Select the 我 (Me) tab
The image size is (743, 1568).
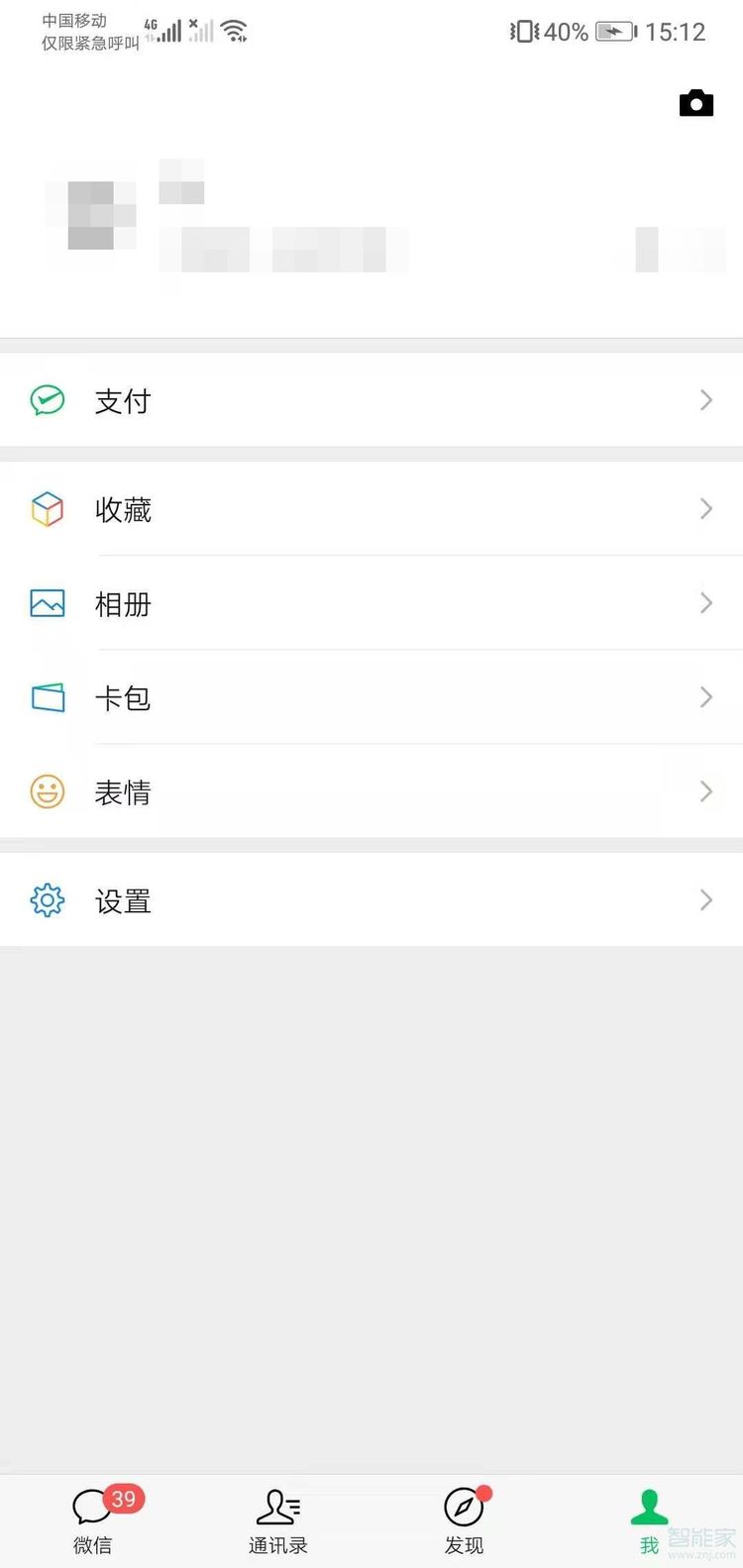coord(650,1520)
